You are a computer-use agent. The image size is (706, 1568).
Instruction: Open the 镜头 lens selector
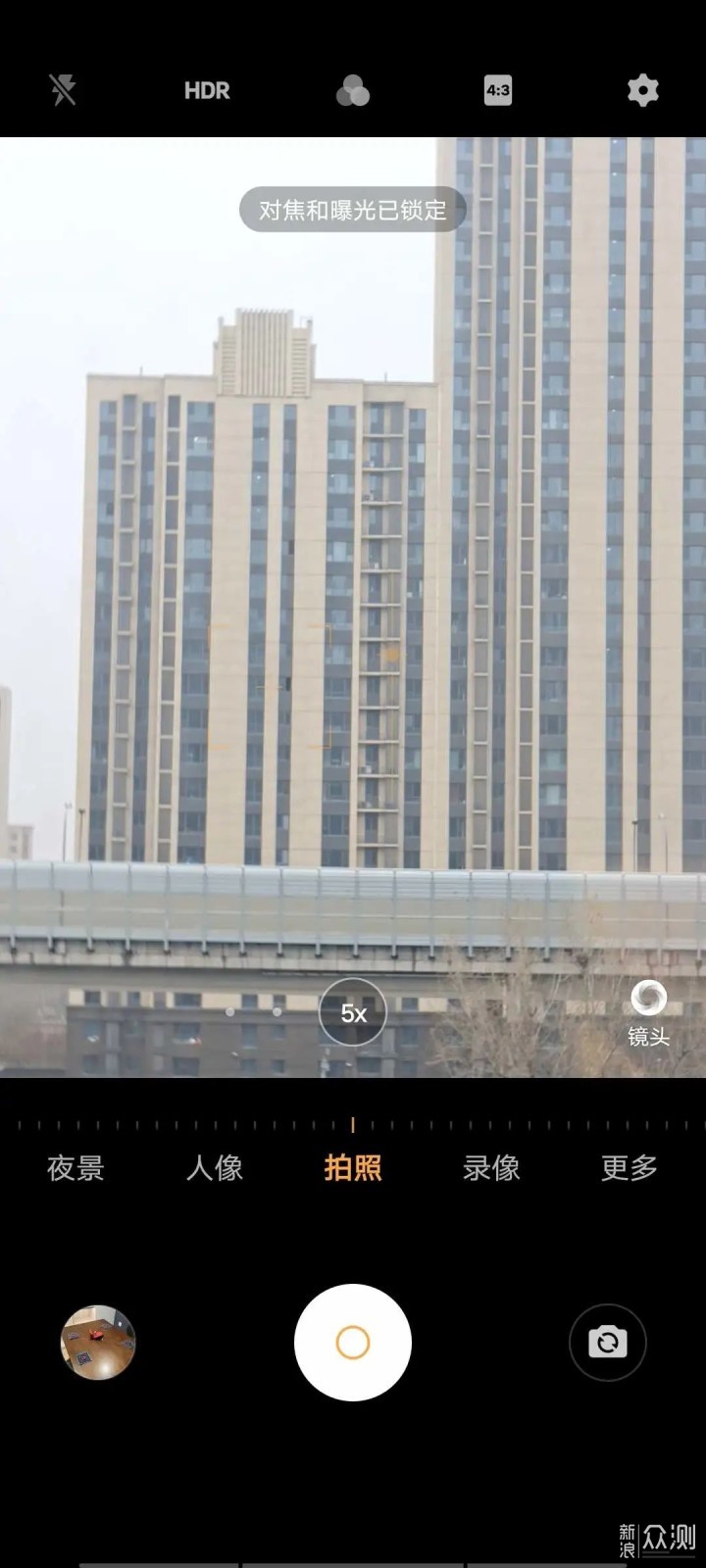pyautogui.click(x=648, y=1013)
